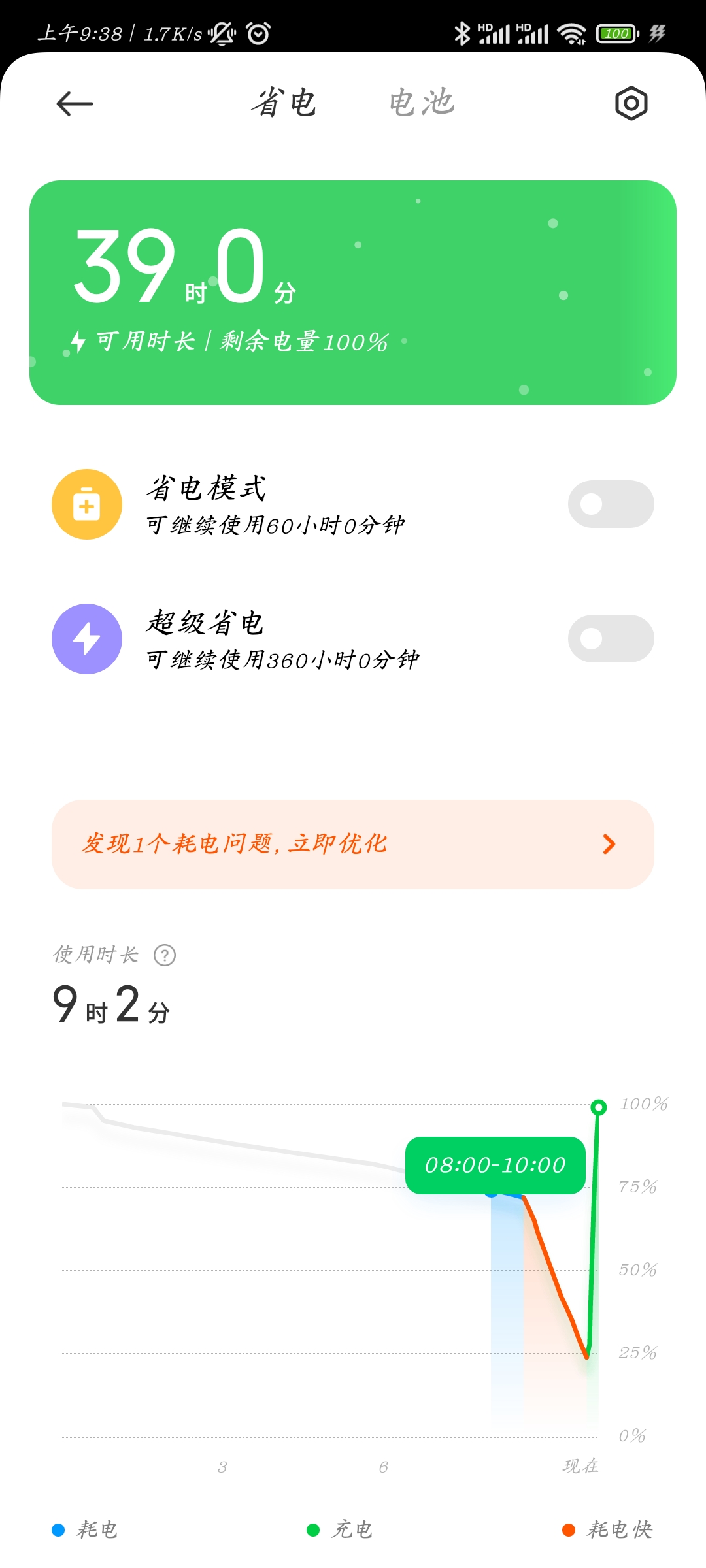Open battery settings hexagon icon
Screen dimensions: 706x1568
[631, 103]
